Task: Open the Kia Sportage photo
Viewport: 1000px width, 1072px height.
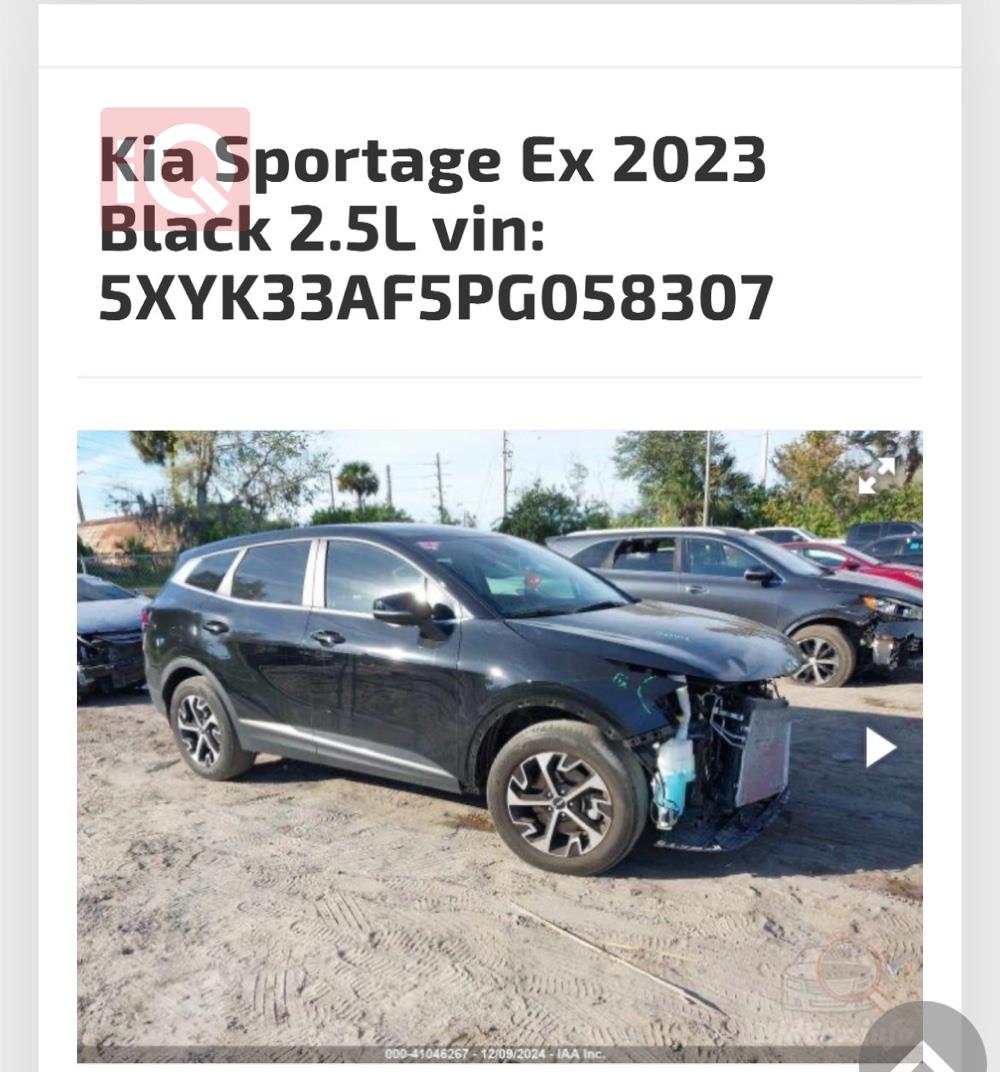Action: coord(470,720)
